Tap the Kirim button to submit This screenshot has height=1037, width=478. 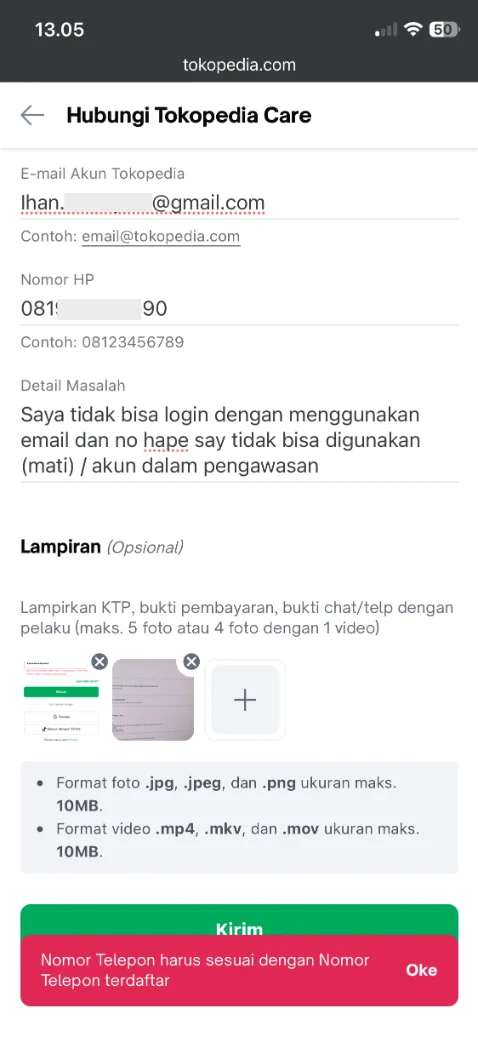coord(239,920)
